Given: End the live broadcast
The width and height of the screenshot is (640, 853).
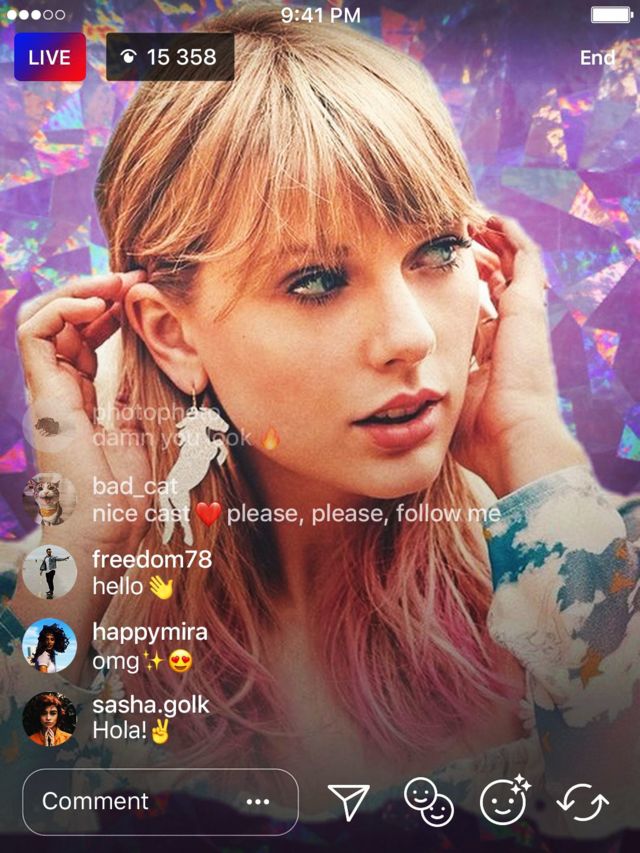Looking at the screenshot, I should point(597,58).
